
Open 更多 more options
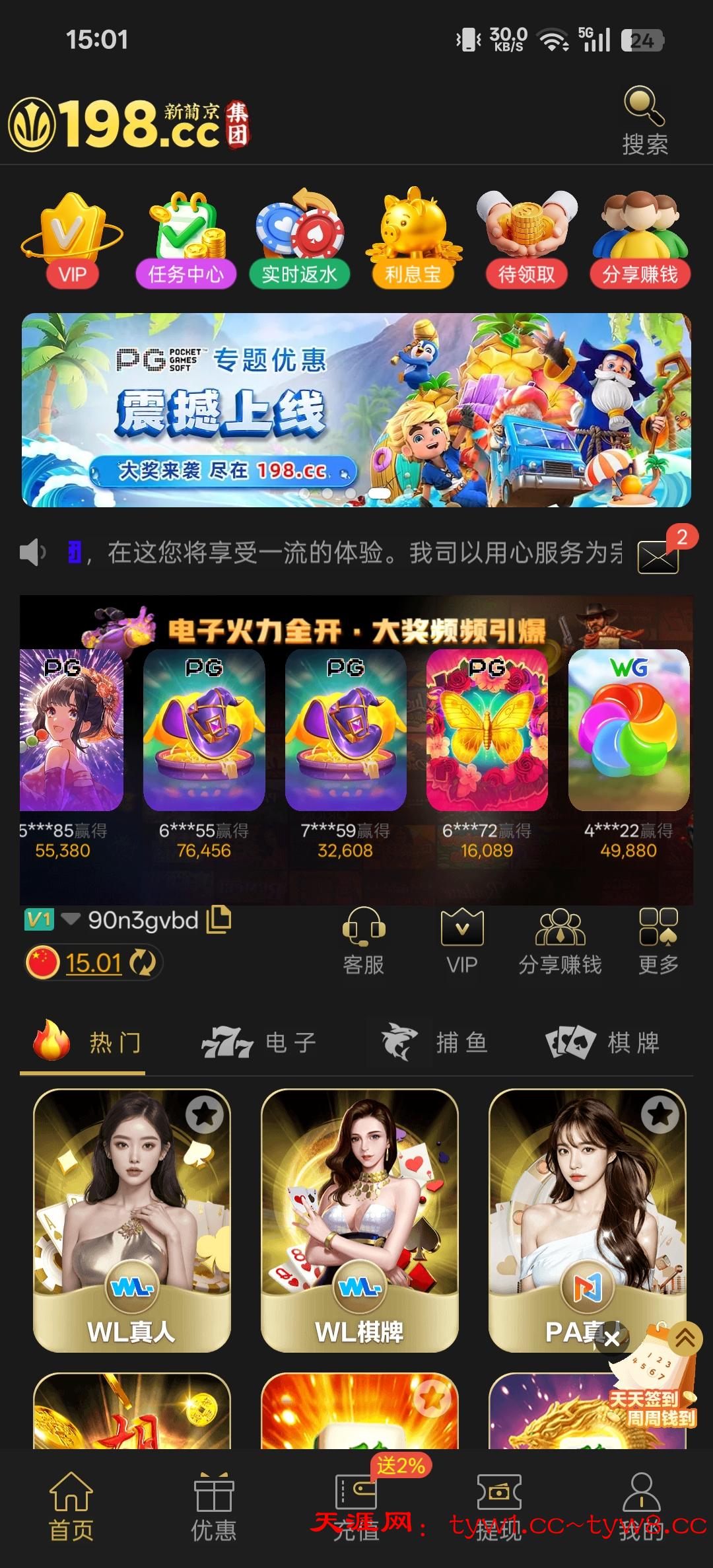click(658, 941)
